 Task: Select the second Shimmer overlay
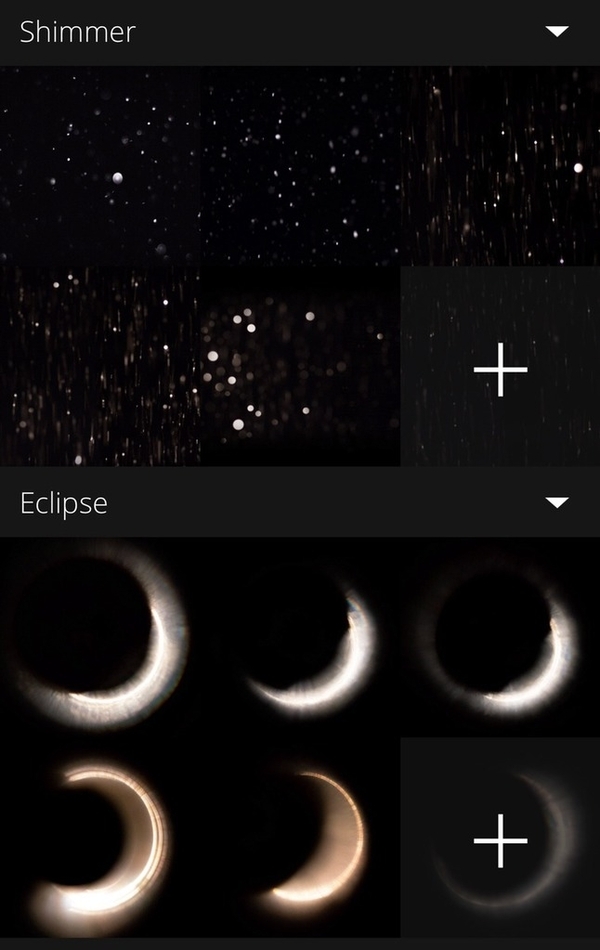point(300,166)
